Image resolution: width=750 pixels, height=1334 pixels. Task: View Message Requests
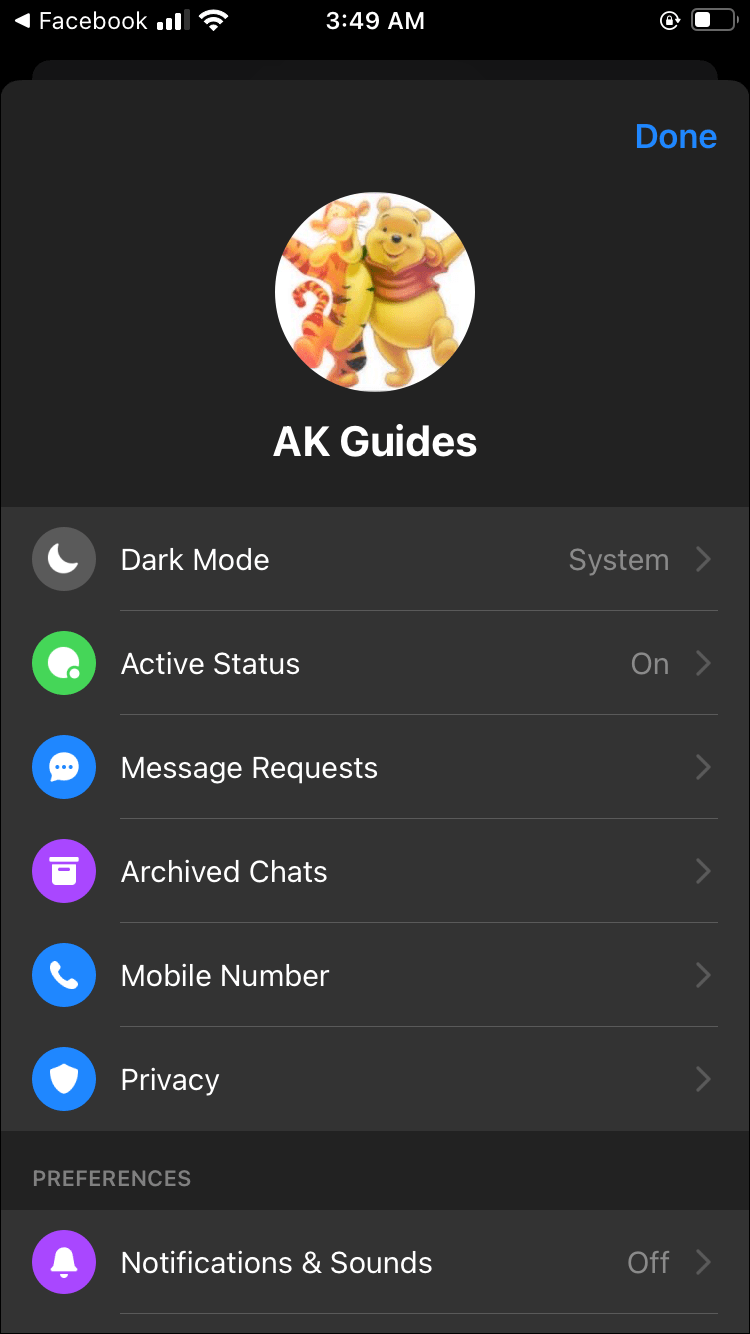[x=375, y=768]
